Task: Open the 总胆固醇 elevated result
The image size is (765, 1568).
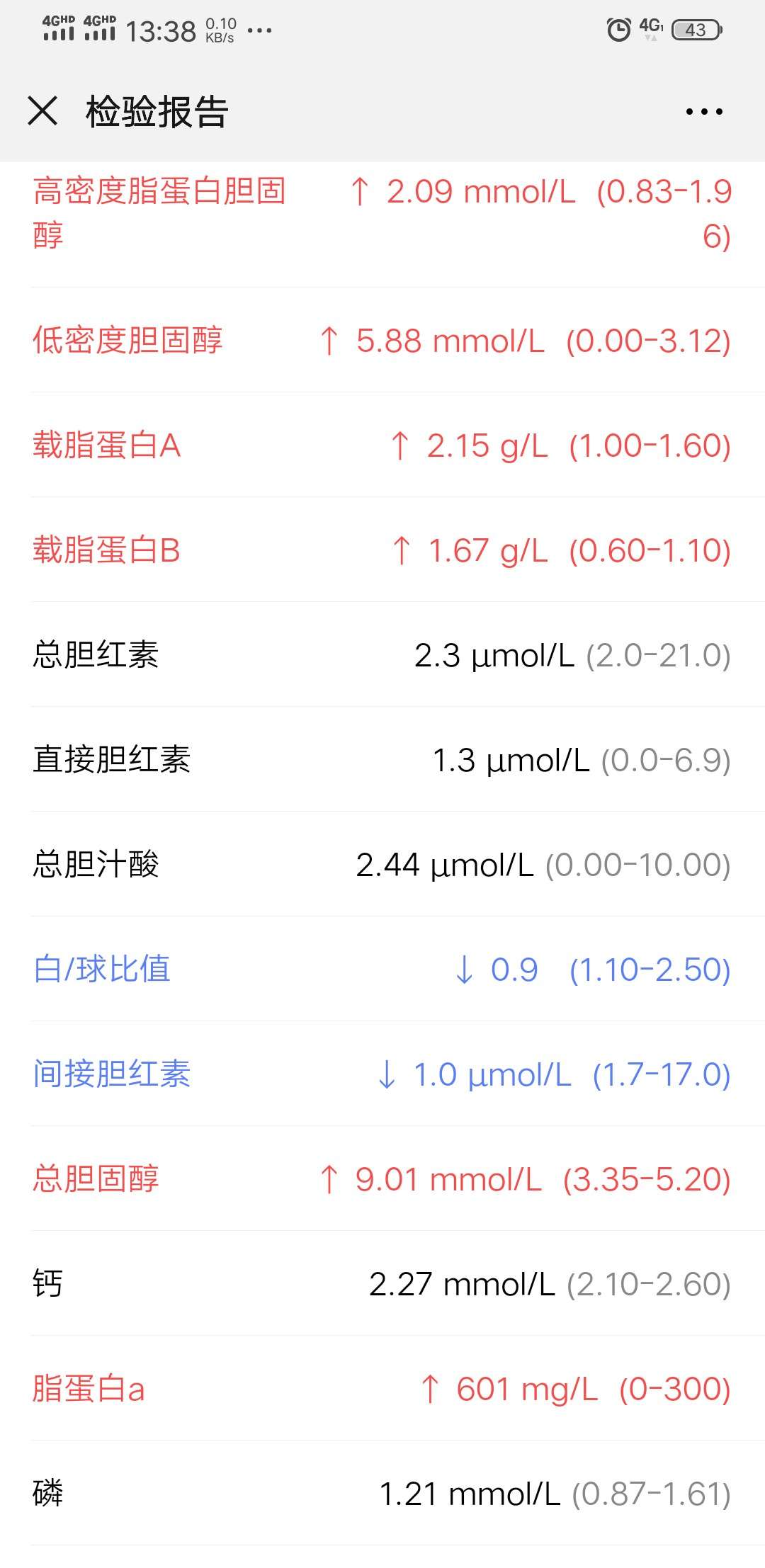Action: point(382,1179)
